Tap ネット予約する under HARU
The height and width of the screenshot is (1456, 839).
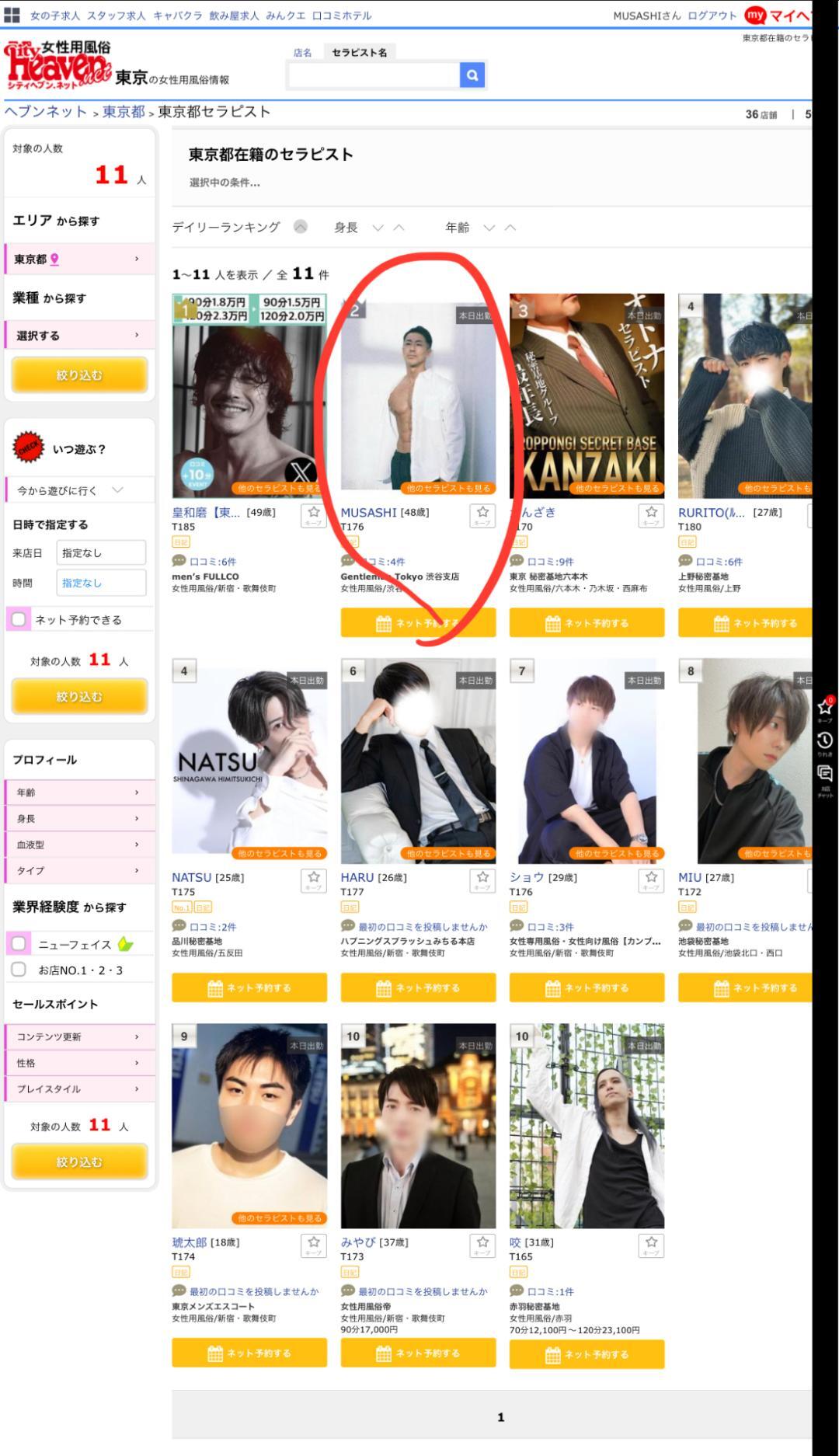pos(418,988)
